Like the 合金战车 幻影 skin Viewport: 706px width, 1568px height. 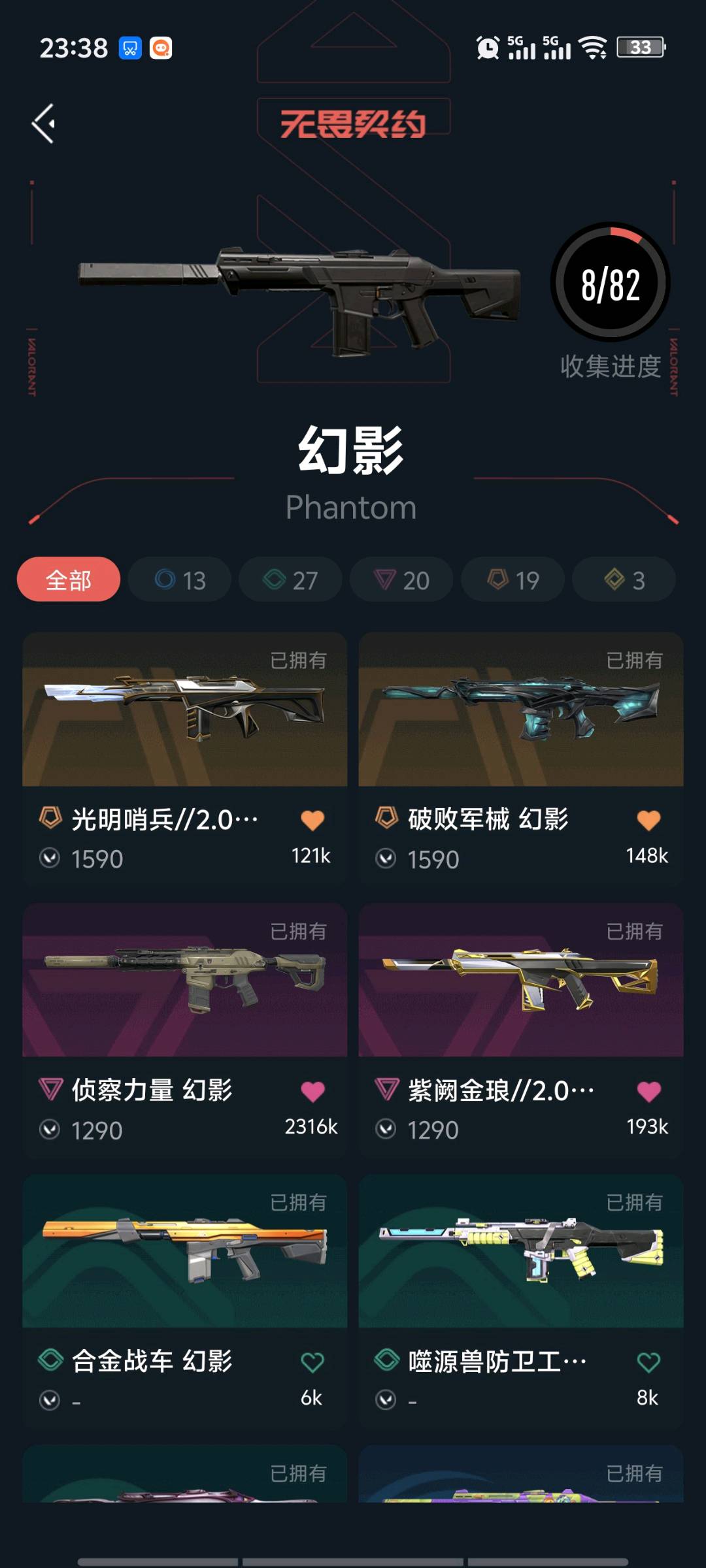[312, 1362]
